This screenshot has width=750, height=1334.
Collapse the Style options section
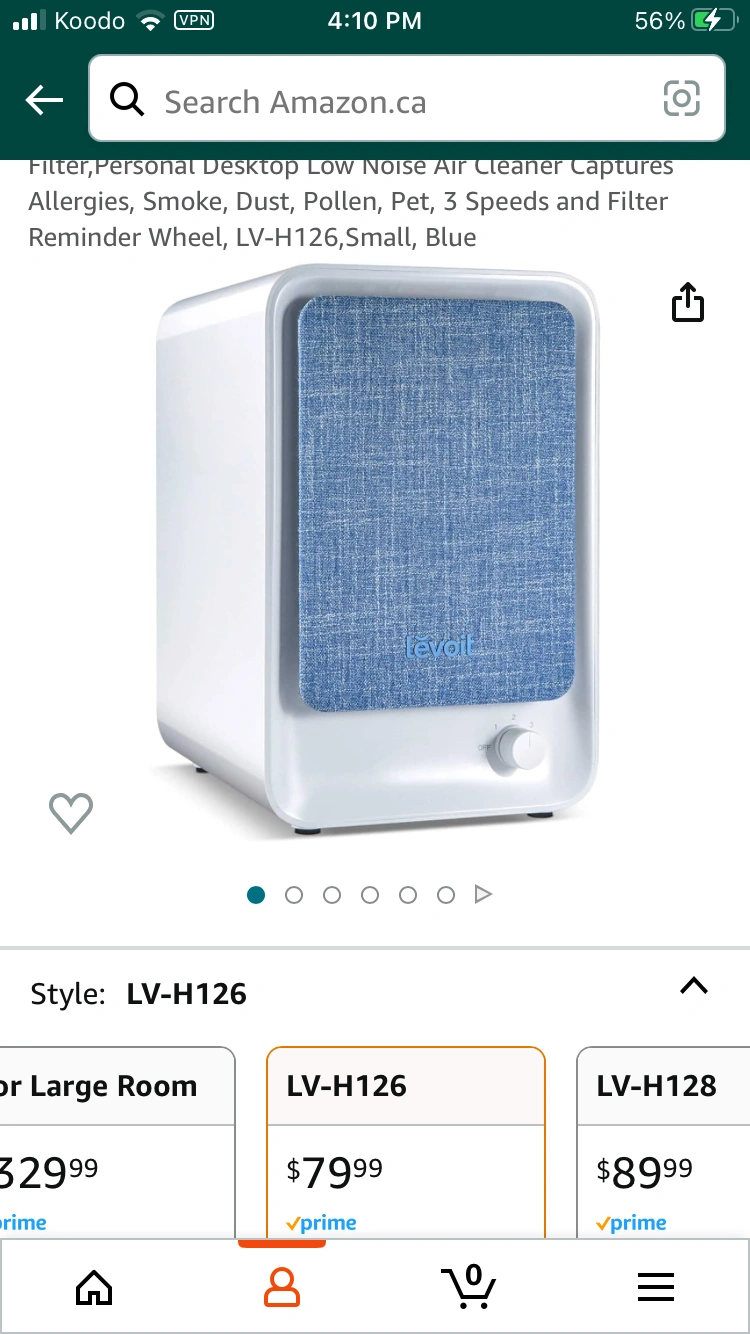pos(693,986)
